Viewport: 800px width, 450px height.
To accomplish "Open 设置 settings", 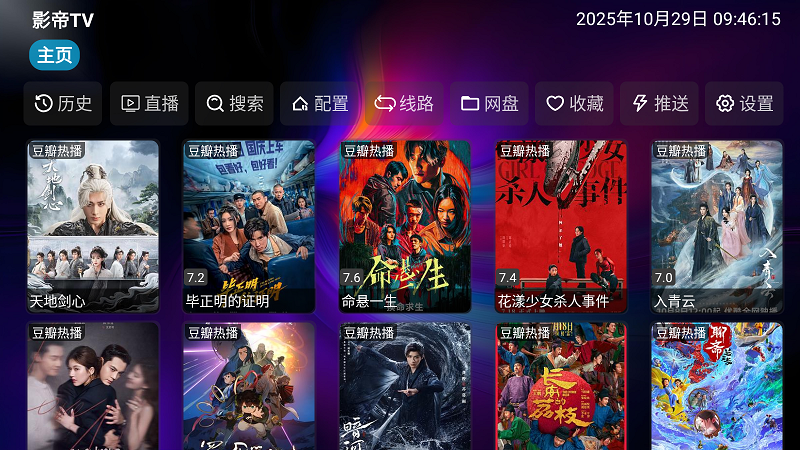I will coord(745,103).
